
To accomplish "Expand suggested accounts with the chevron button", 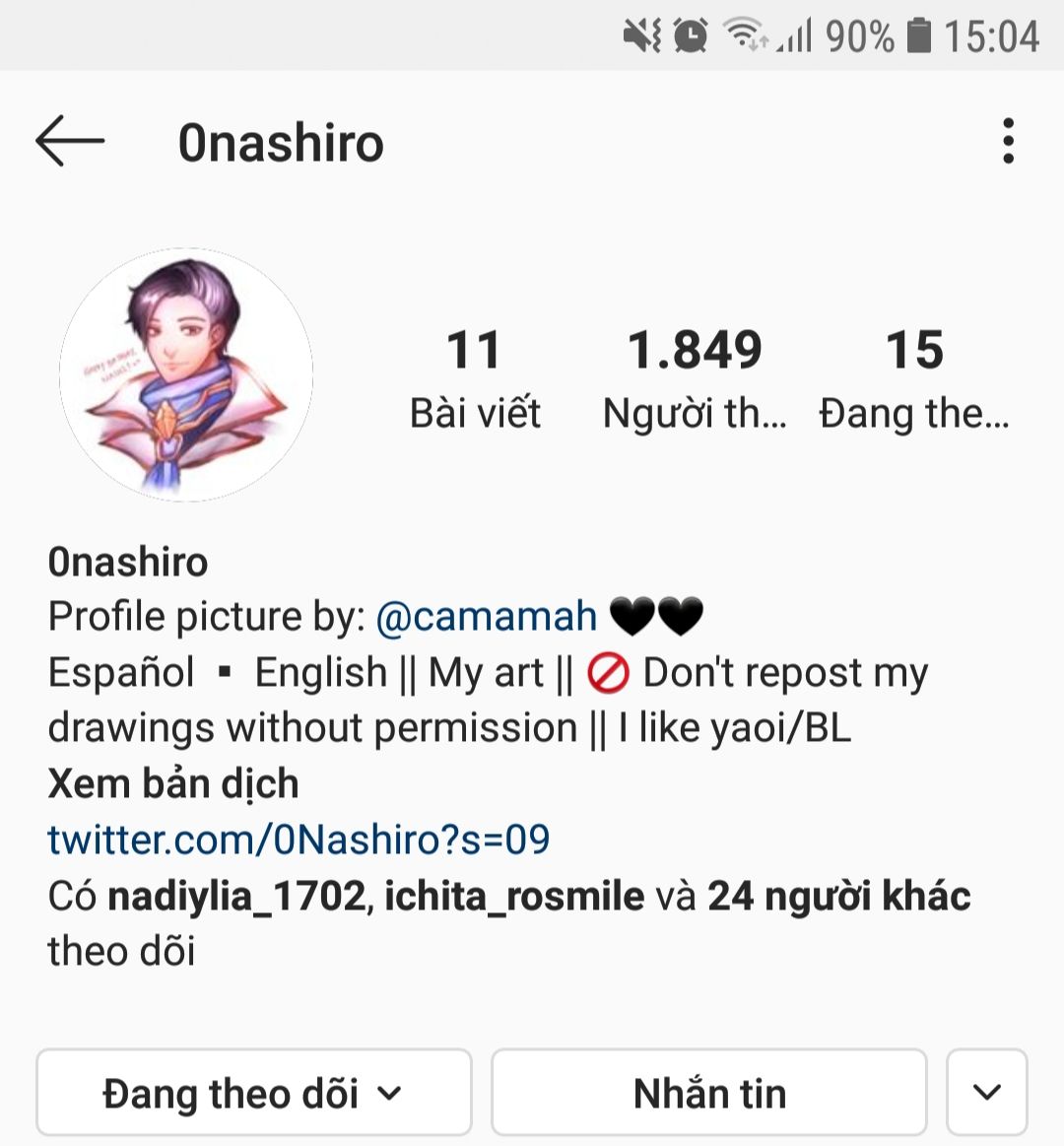I will [x=986, y=1093].
